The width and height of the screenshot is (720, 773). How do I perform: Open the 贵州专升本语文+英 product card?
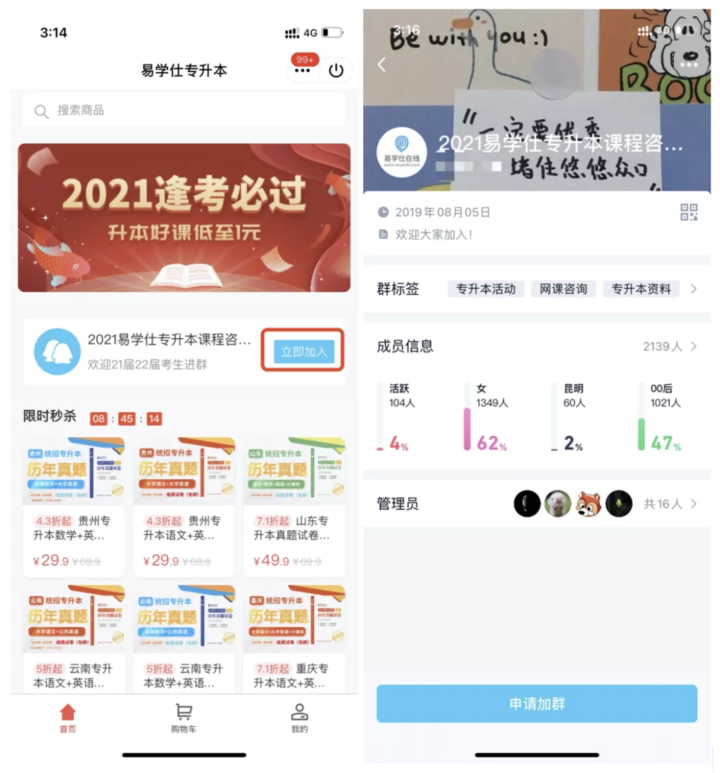(184, 505)
